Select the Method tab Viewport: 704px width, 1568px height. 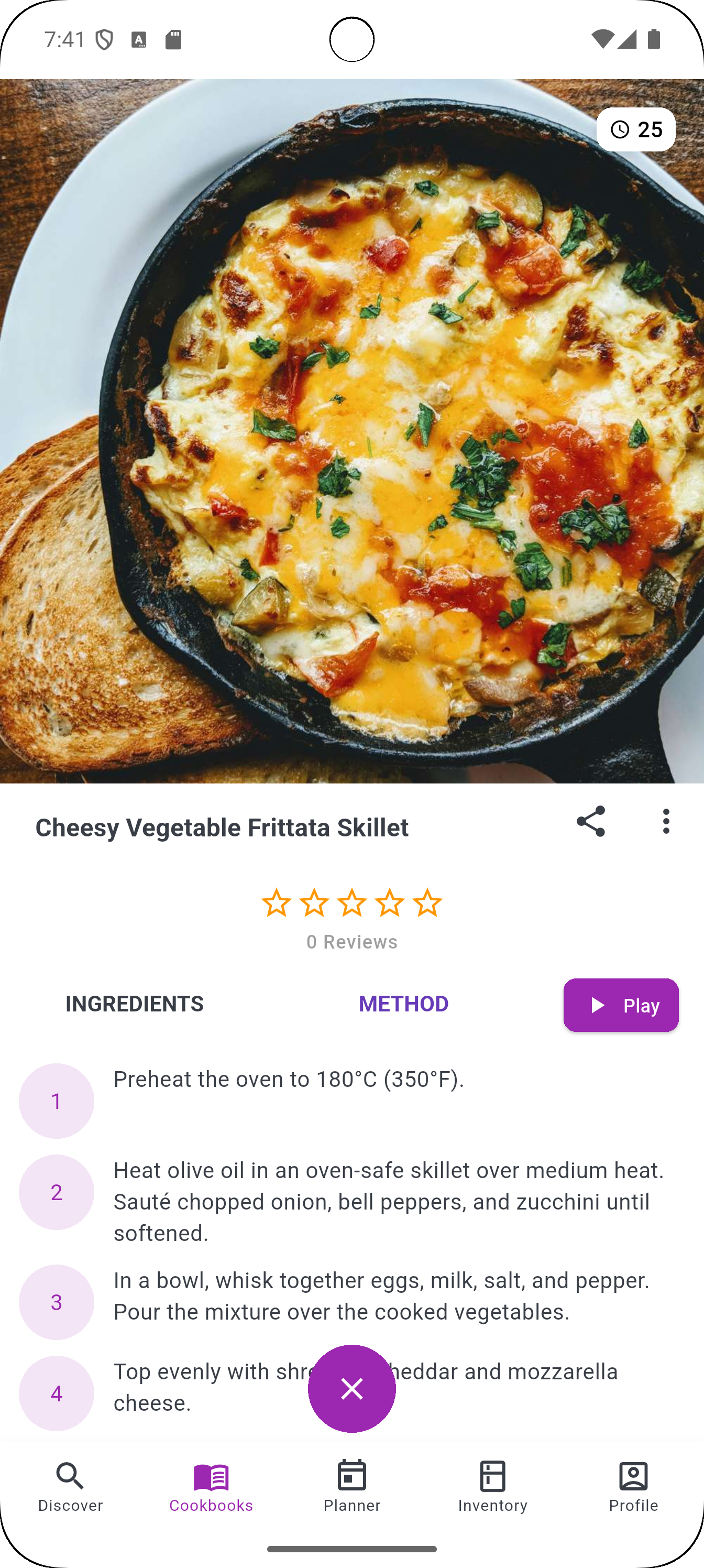[403, 1004]
